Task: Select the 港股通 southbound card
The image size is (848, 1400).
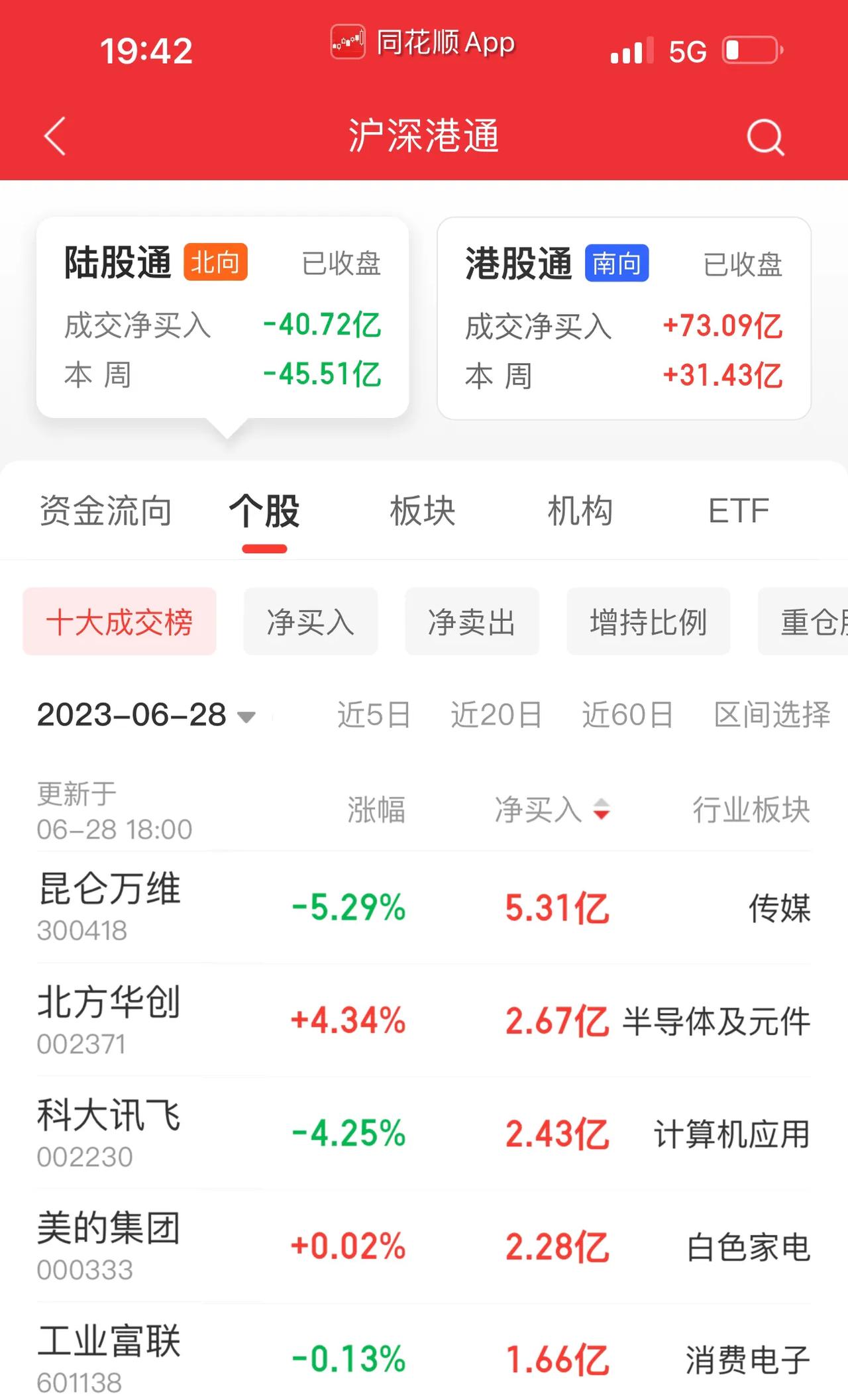Action: coord(624,318)
